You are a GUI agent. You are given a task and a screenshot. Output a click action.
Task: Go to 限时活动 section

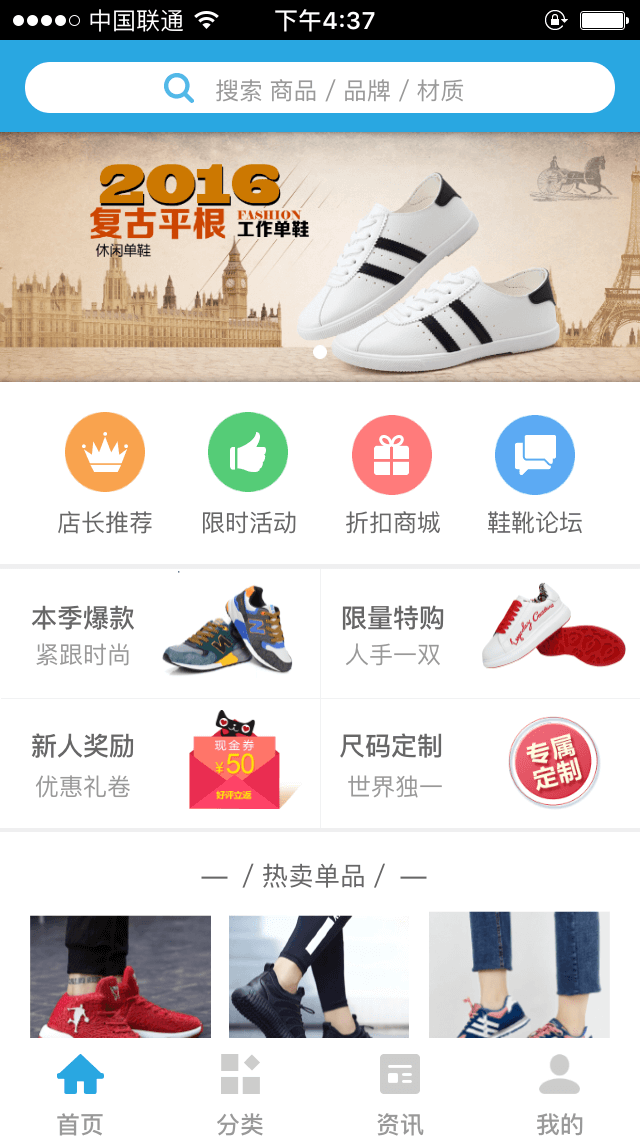tap(248, 474)
